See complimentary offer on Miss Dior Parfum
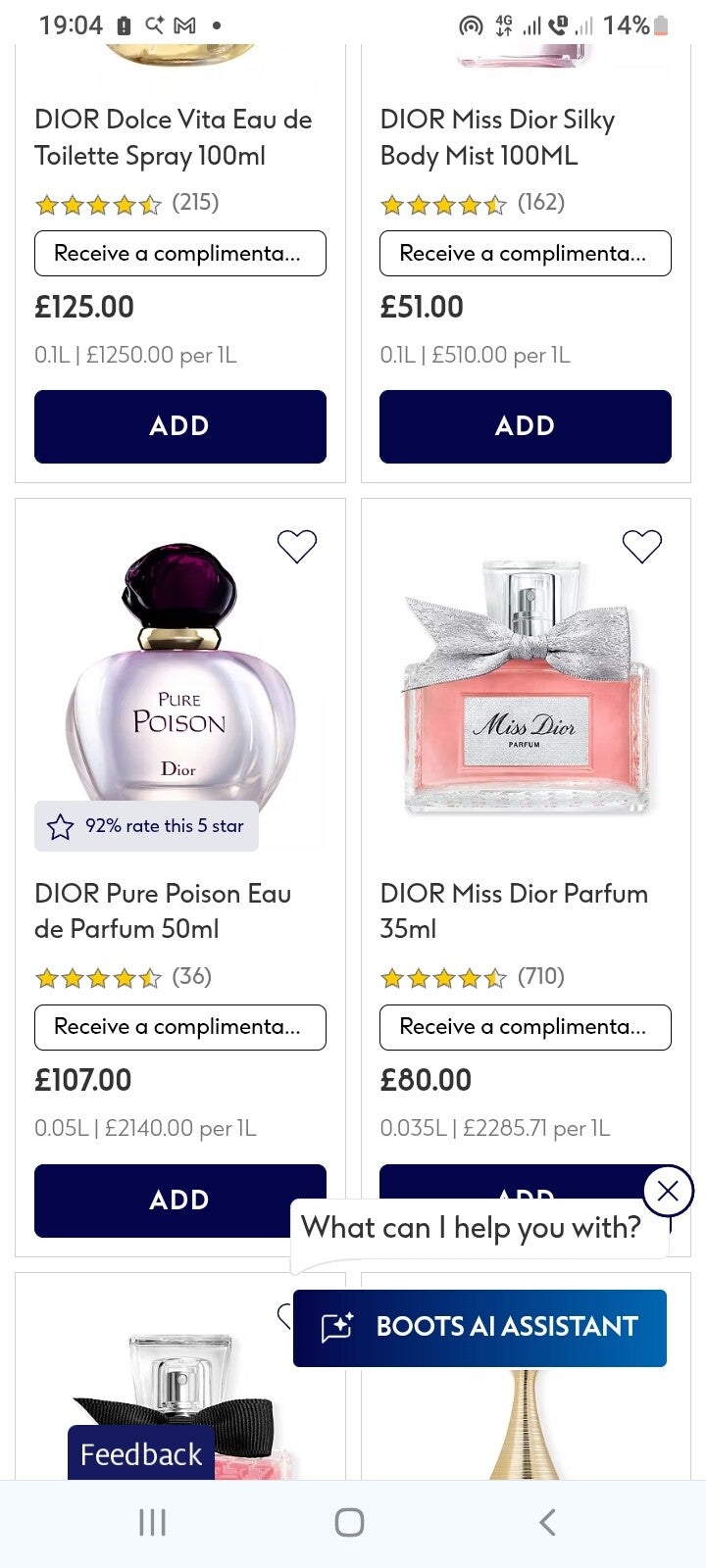 [x=525, y=1027]
